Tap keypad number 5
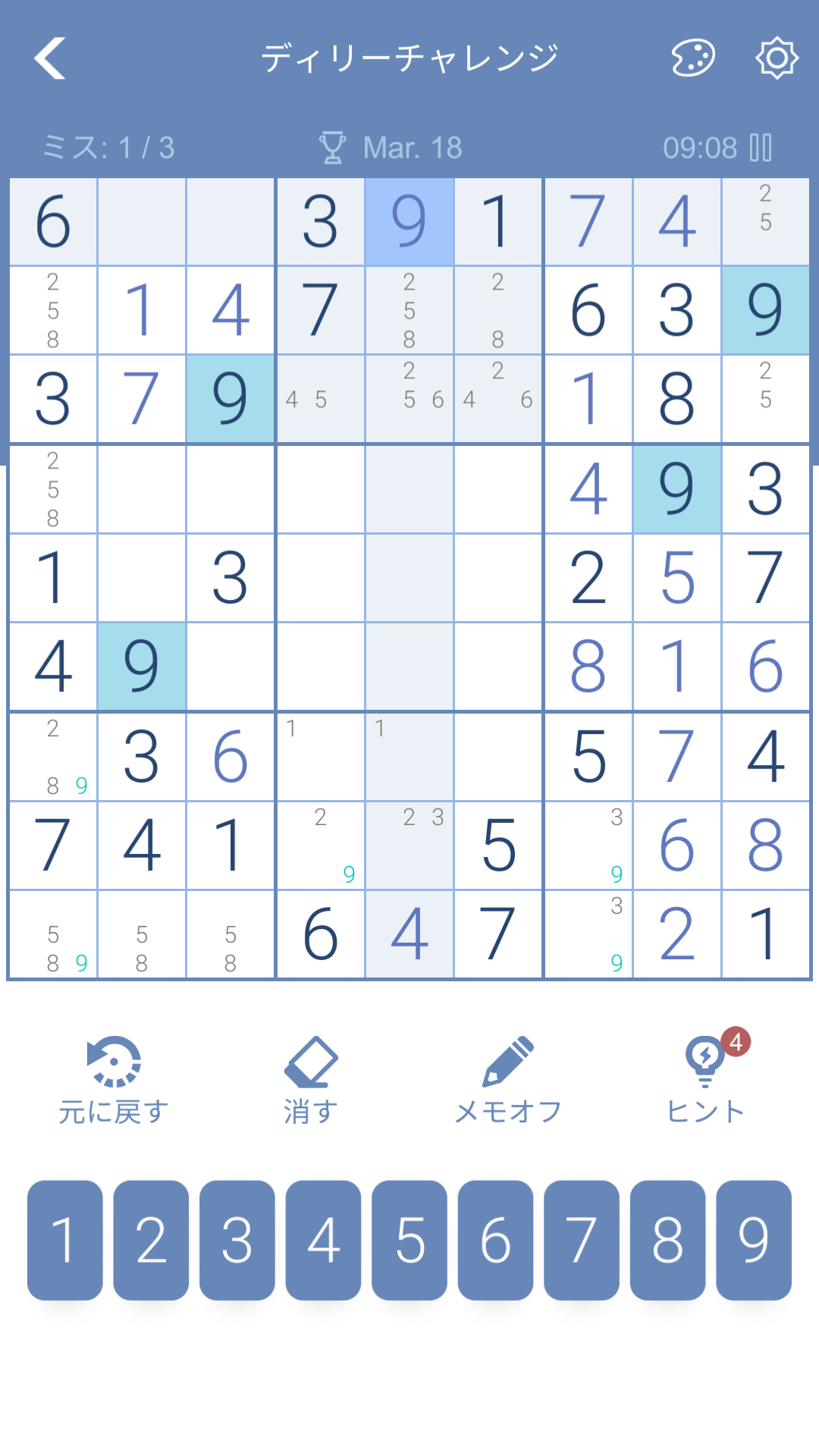819x1456 pixels. pos(409,1240)
